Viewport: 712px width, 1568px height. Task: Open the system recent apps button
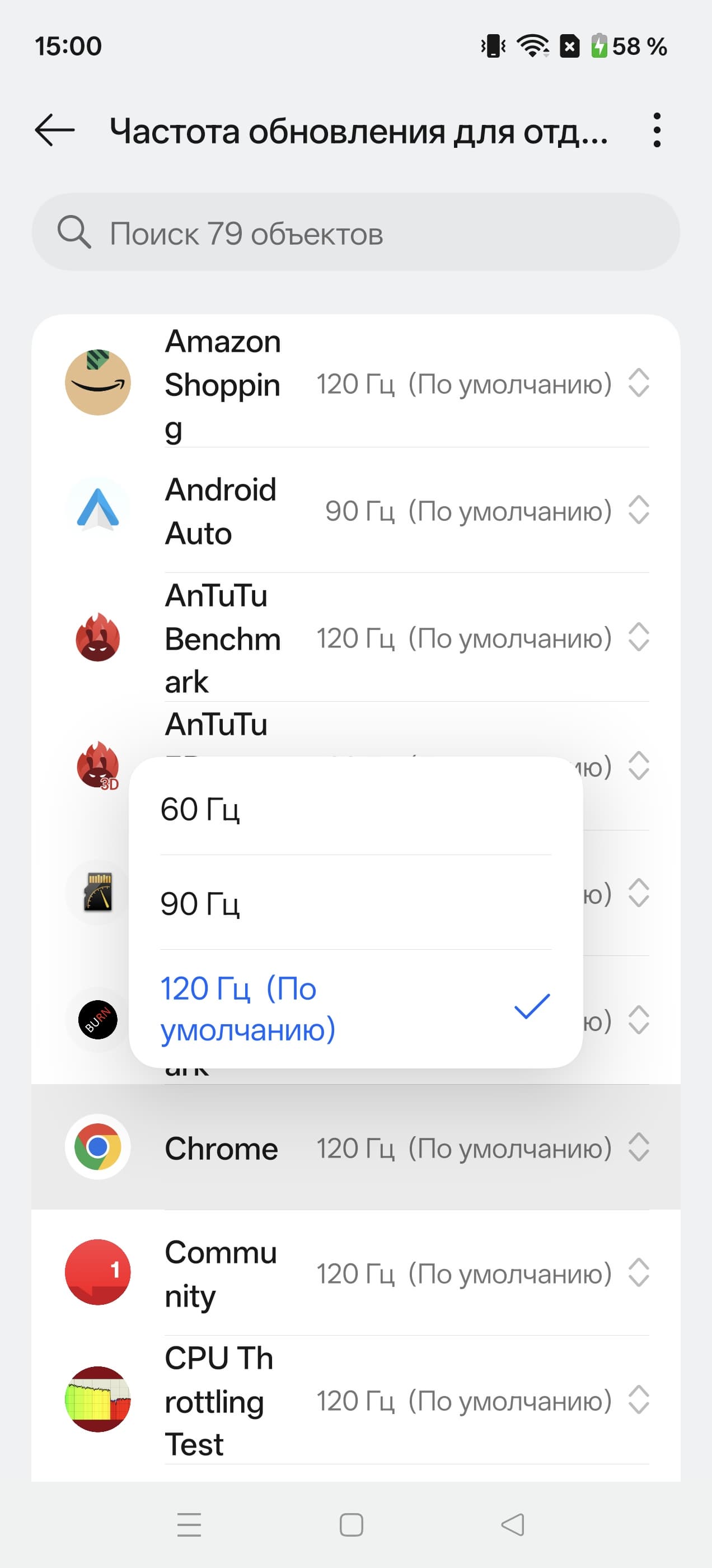[189, 1524]
